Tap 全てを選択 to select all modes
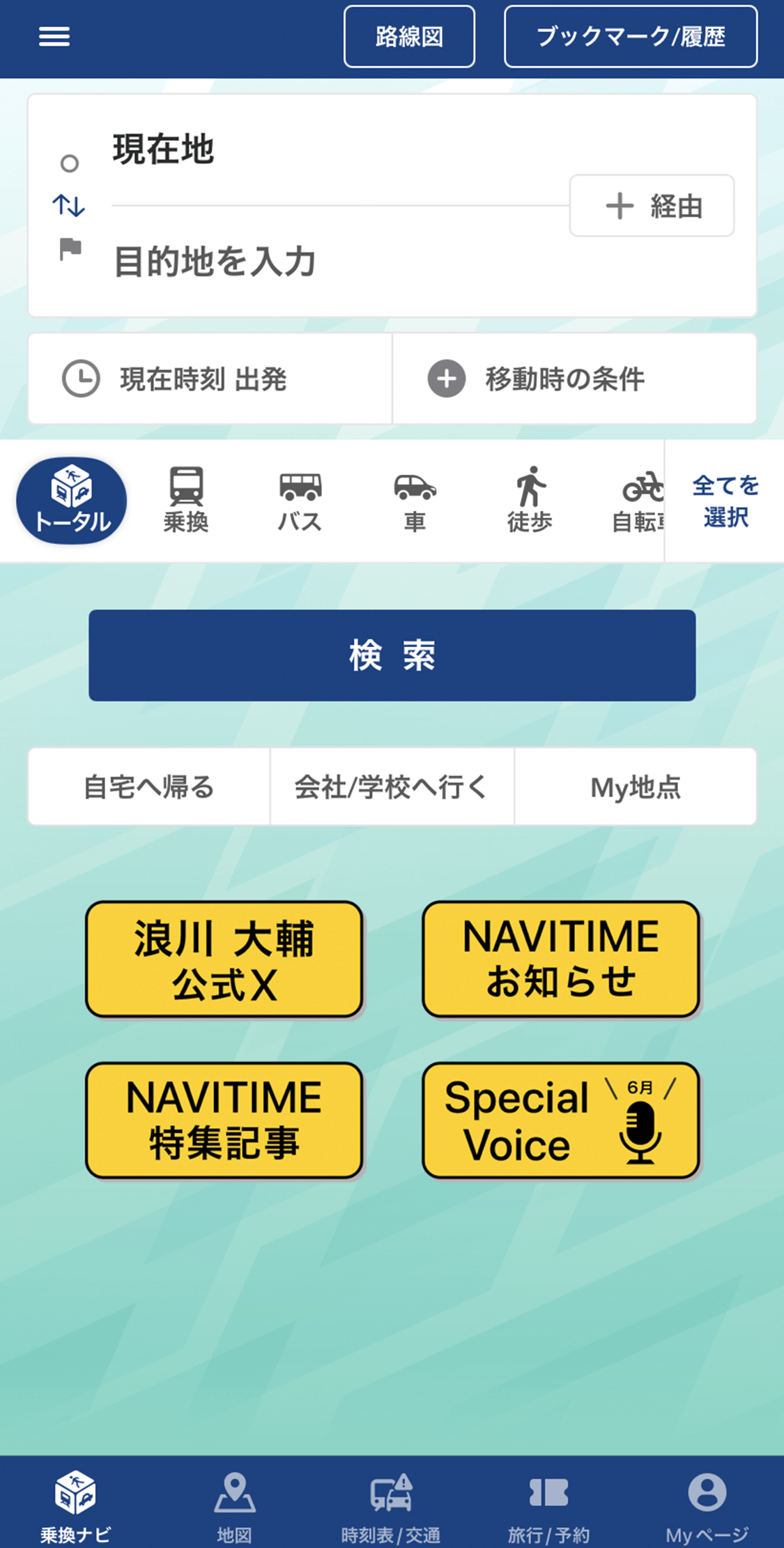This screenshot has height=1548, width=784. 725,501
